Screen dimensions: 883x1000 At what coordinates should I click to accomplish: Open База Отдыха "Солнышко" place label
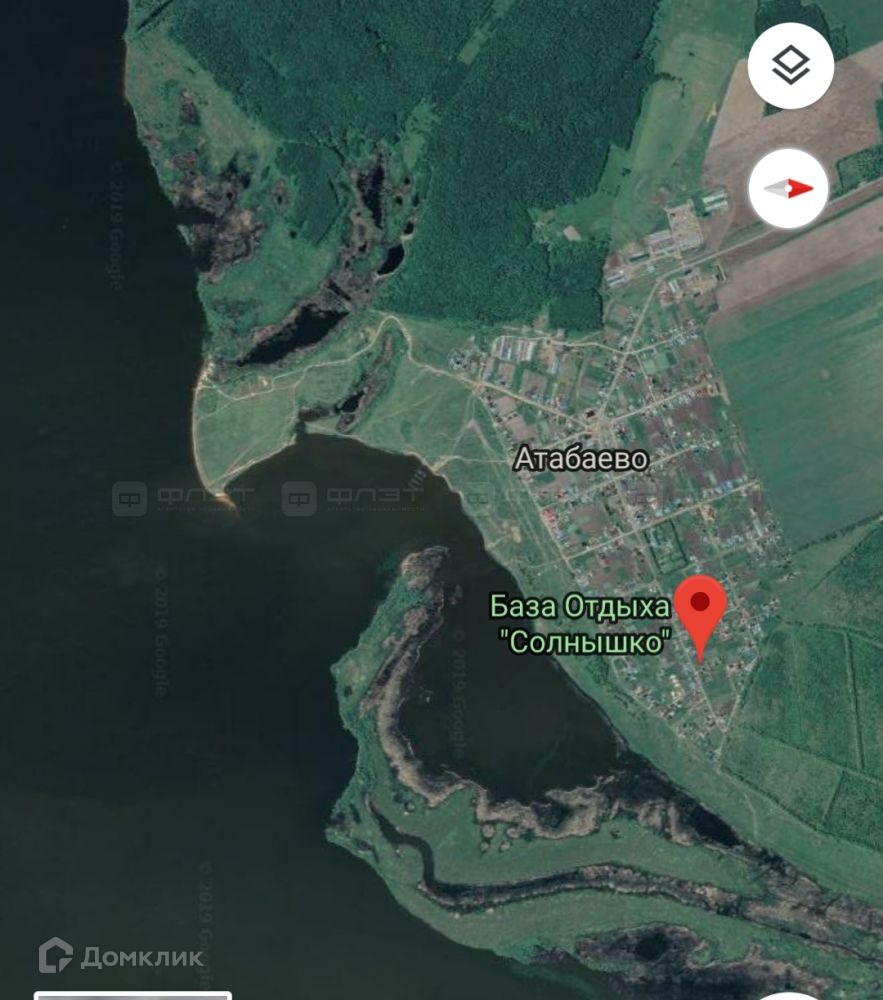click(x=580, y=624)
